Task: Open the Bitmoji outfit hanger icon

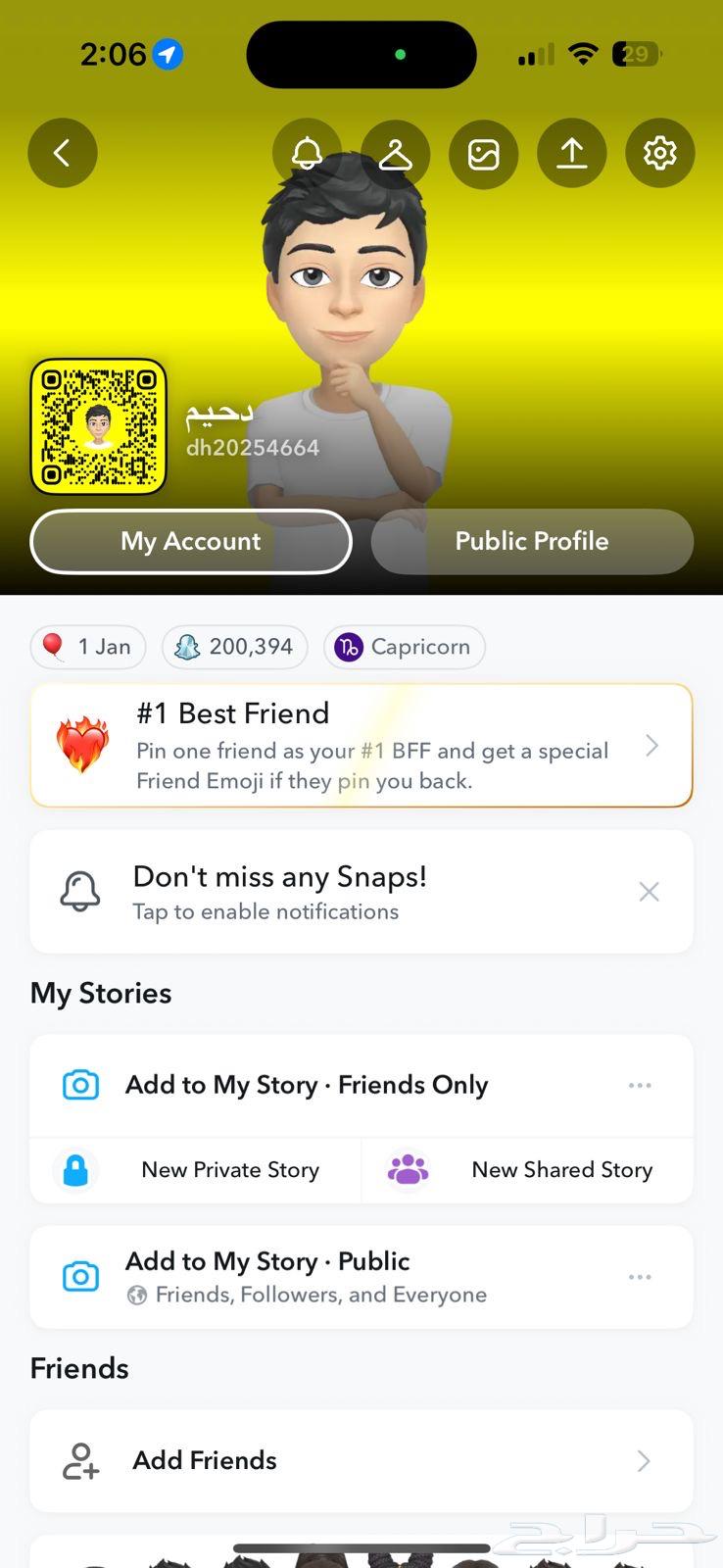Action: (395, 153)
